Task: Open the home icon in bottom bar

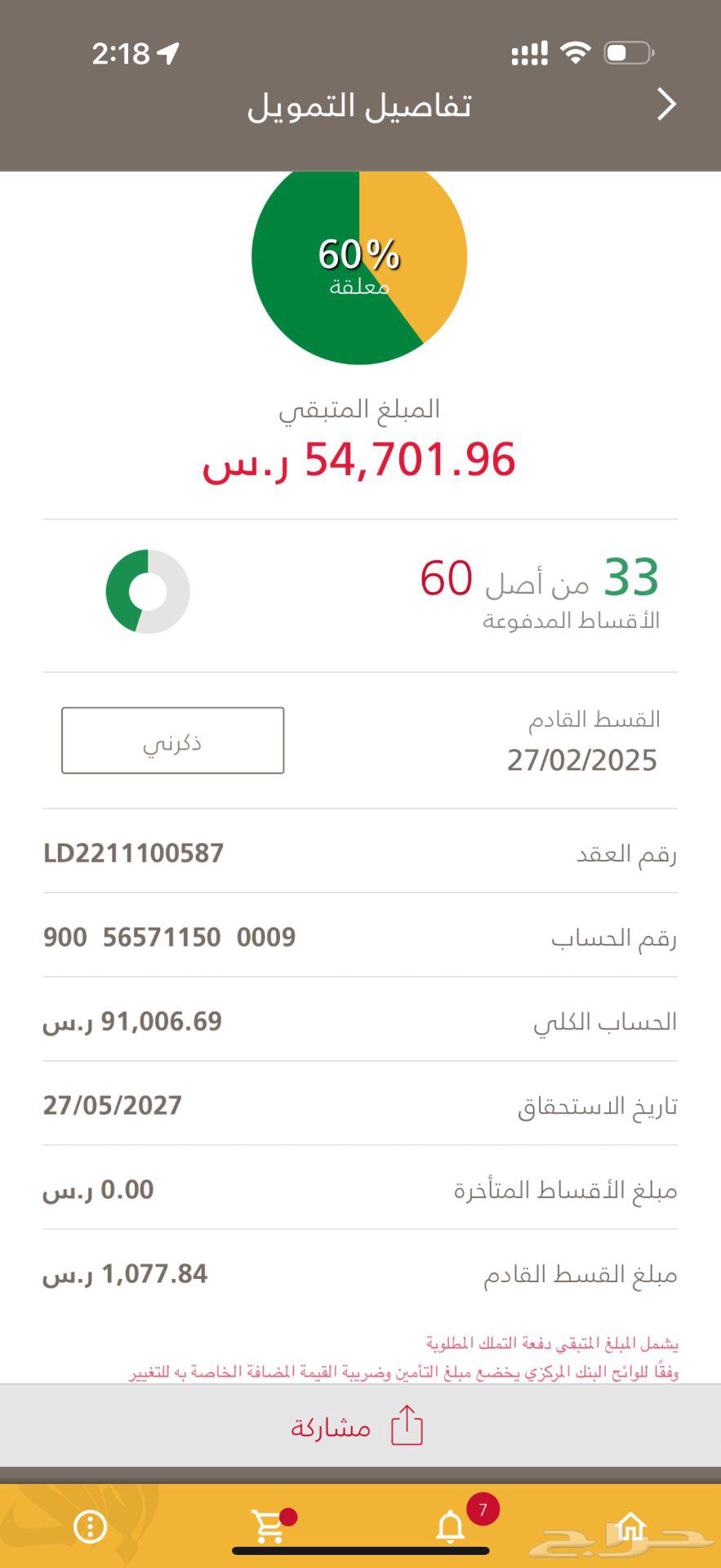Action: tap(630, 1525)
